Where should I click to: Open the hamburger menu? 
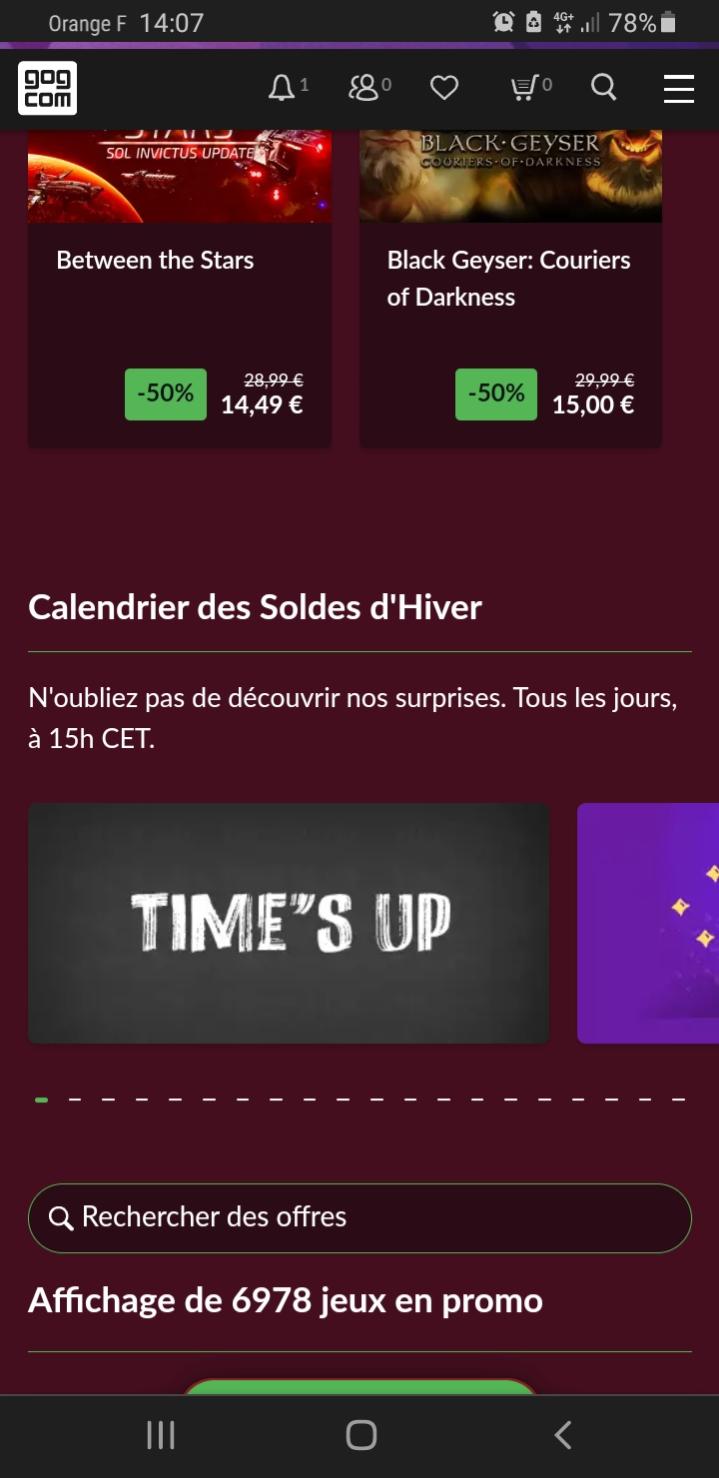(x=678, y=88)
